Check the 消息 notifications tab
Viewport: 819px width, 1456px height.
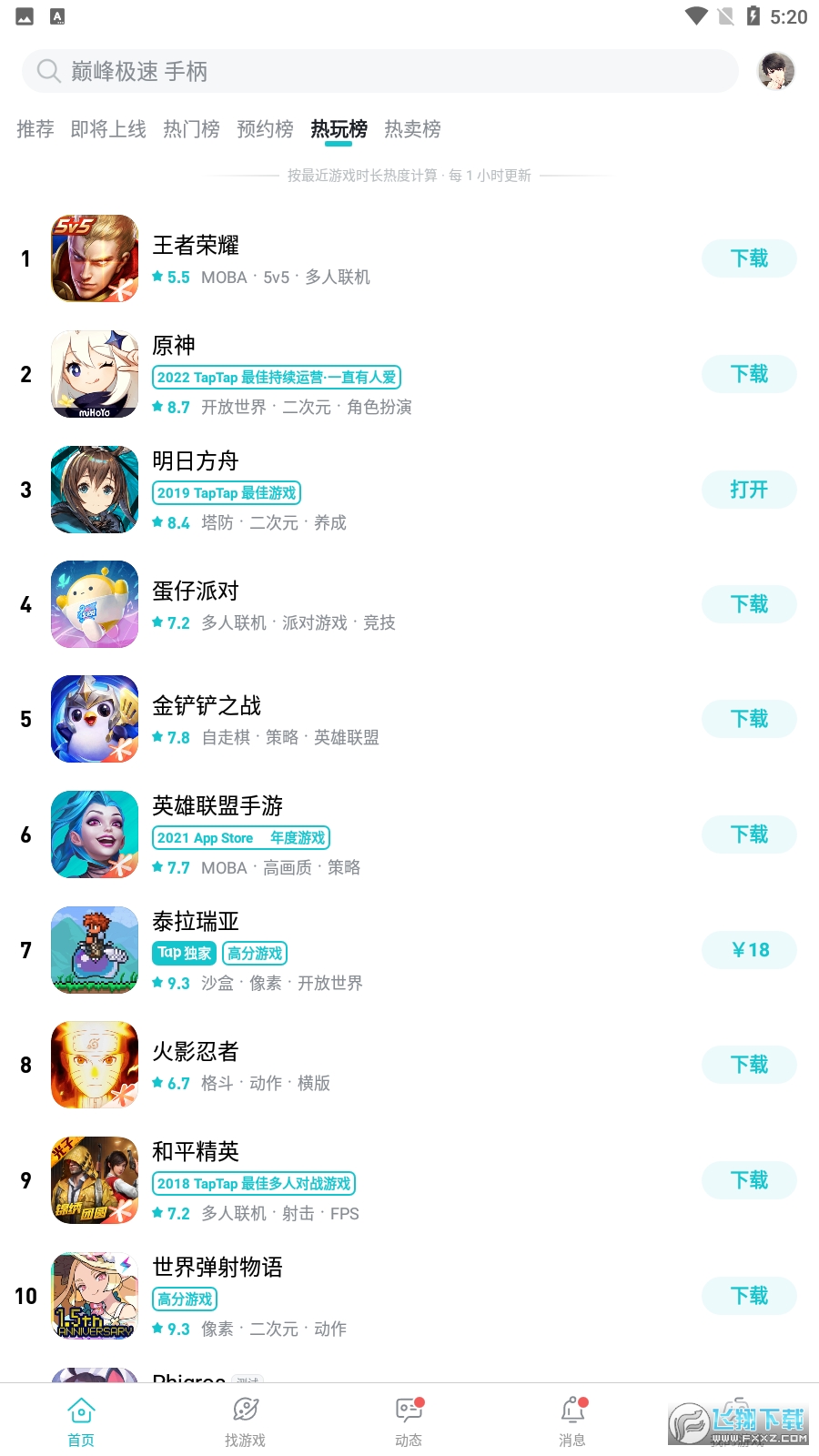(572, 1421)
